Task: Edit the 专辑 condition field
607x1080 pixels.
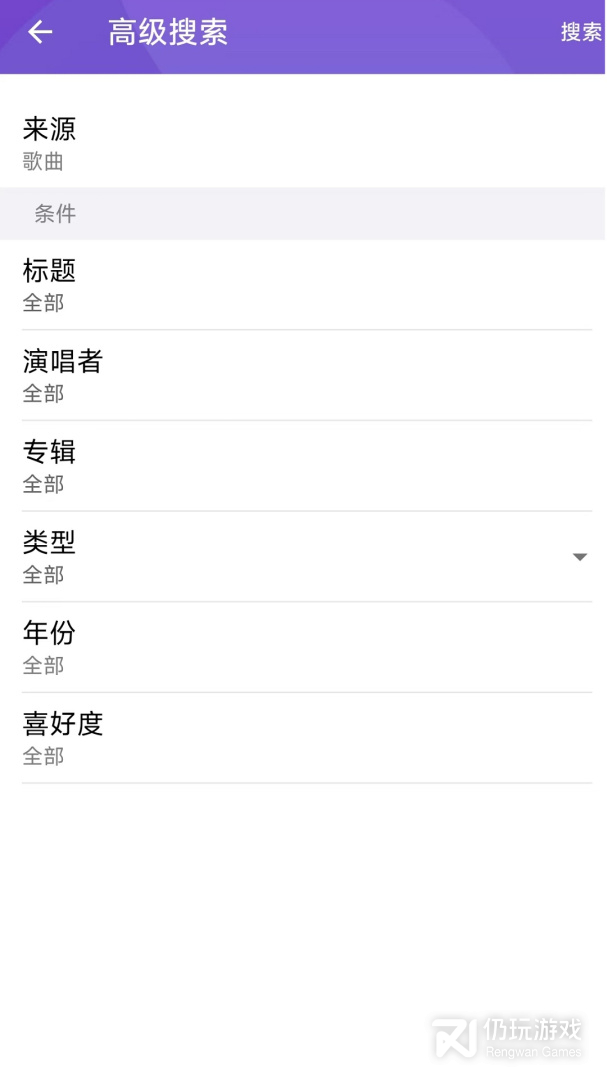Action: 300,466
